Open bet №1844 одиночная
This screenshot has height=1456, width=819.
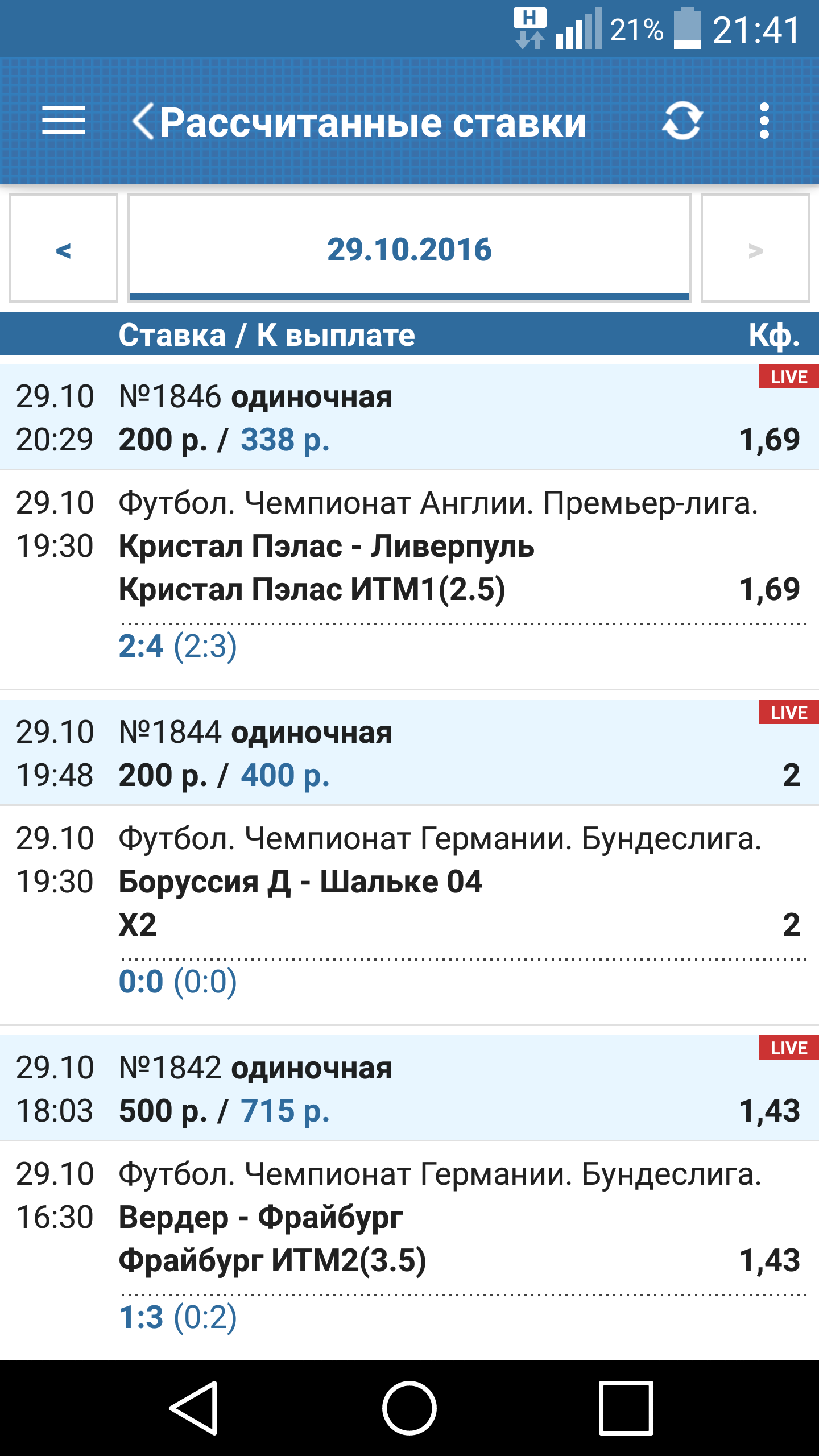click(409, 752)
